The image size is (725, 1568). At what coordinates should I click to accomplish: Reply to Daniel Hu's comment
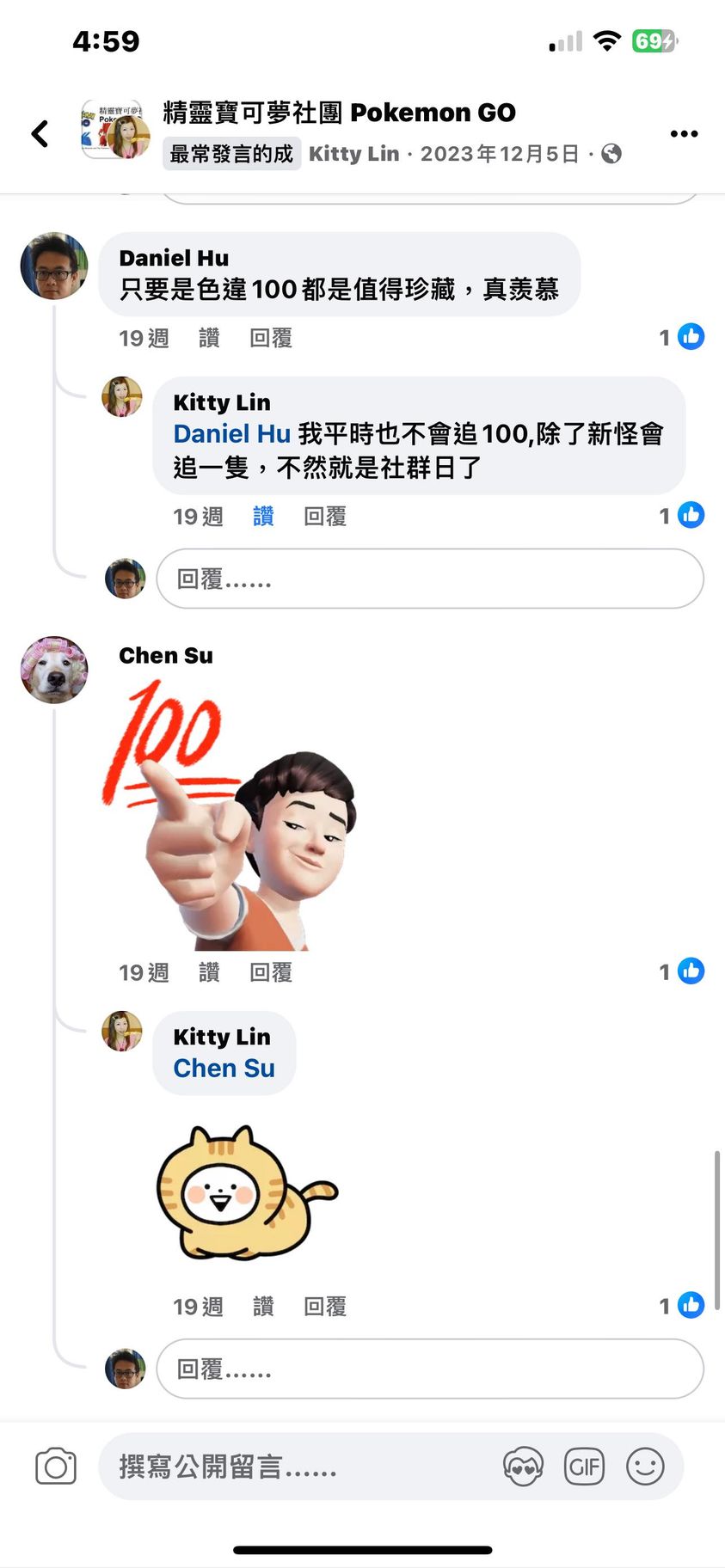pyautogui.click(x=271, y=338)
